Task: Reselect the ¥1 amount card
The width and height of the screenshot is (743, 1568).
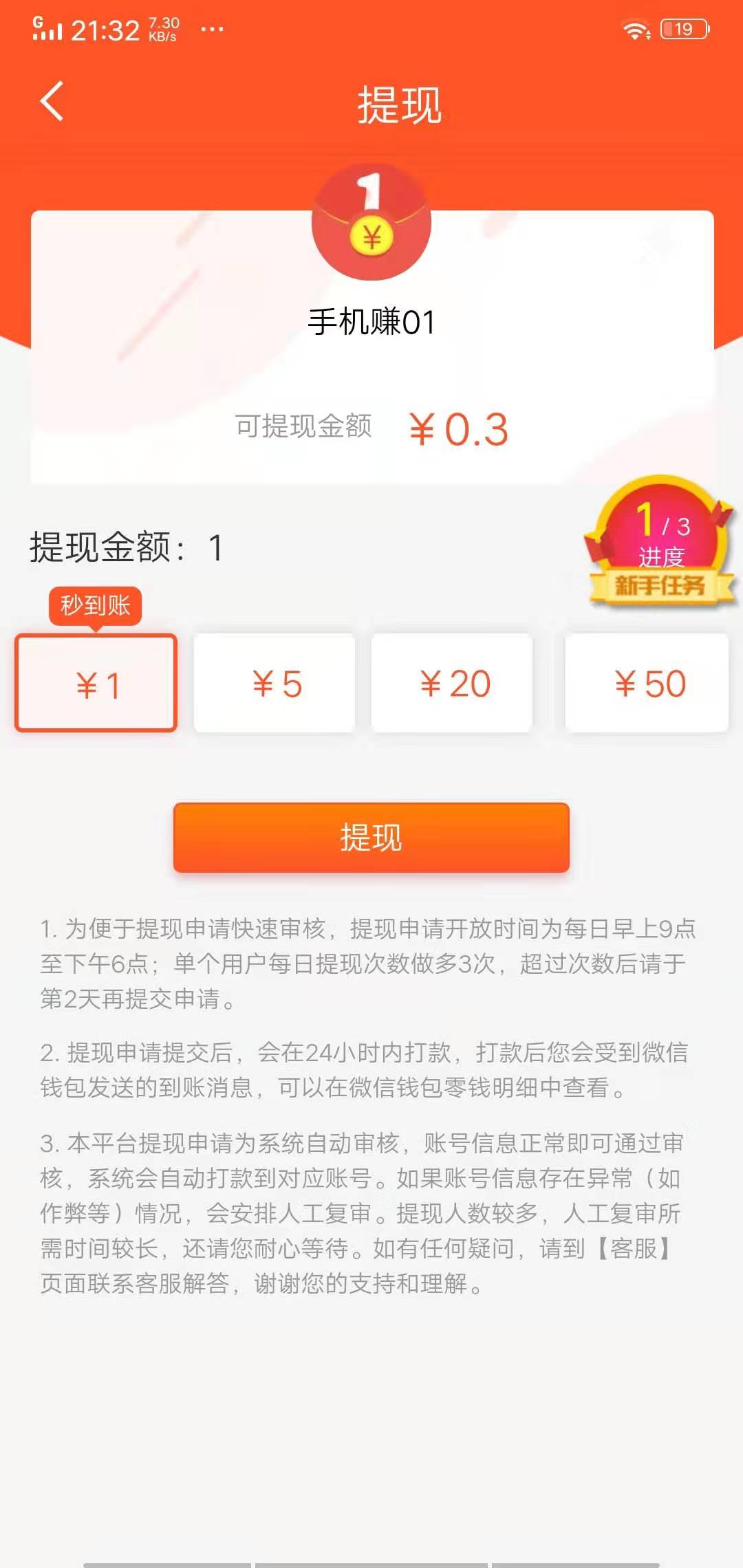Action: pos(96,683)
